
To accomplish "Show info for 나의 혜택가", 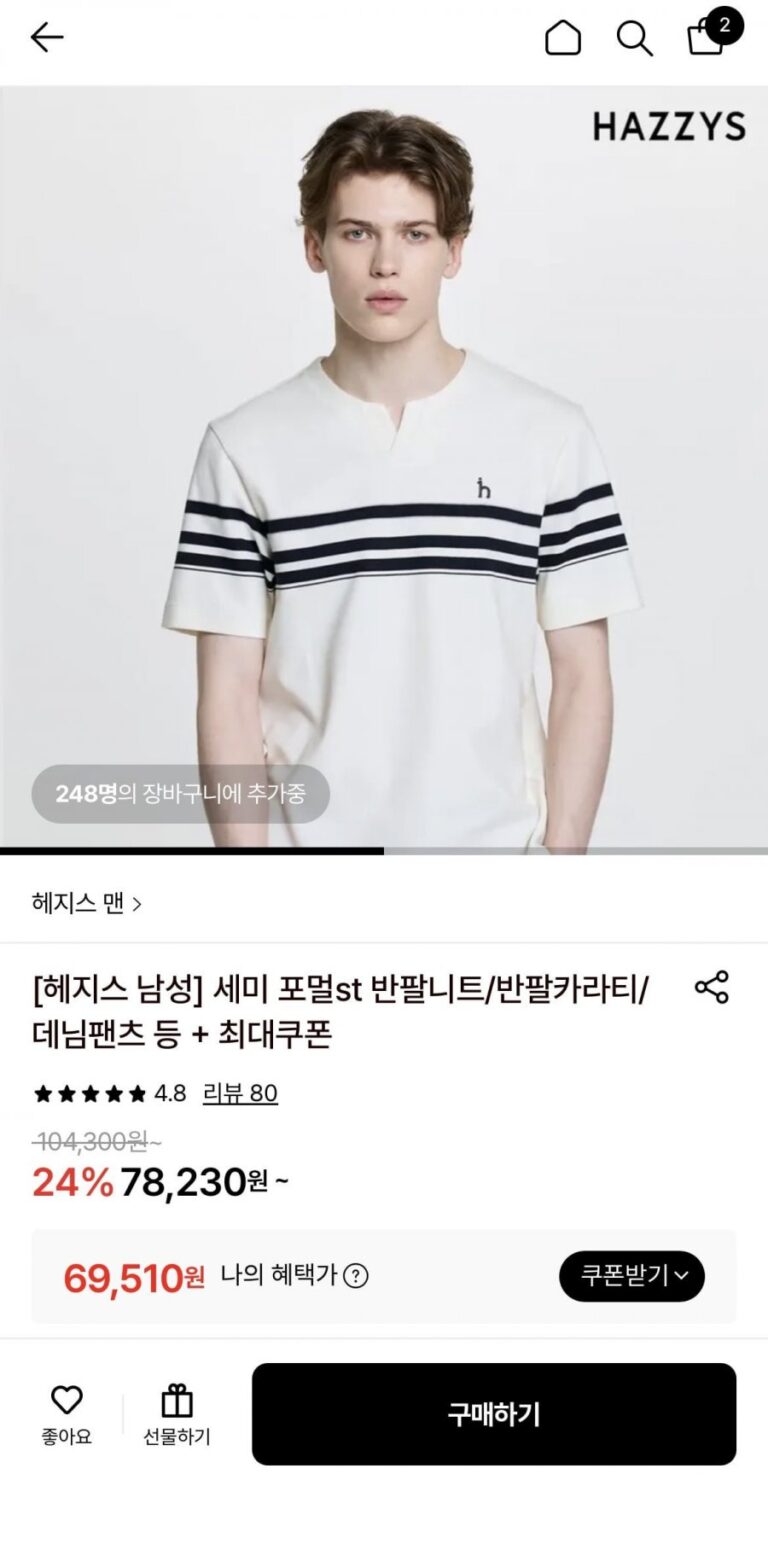I will (x=356, y=1276).
